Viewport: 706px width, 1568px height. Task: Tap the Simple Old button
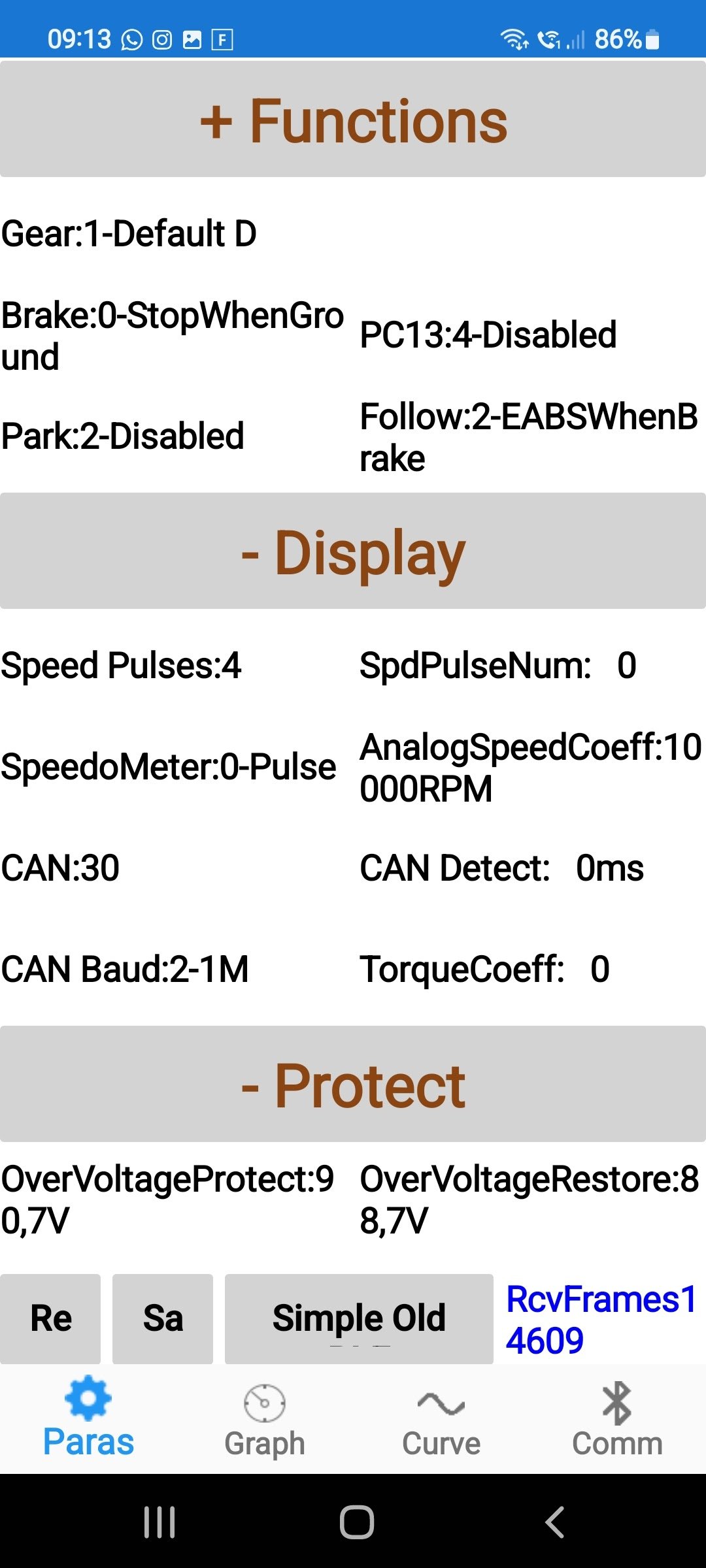point(359,1318)
